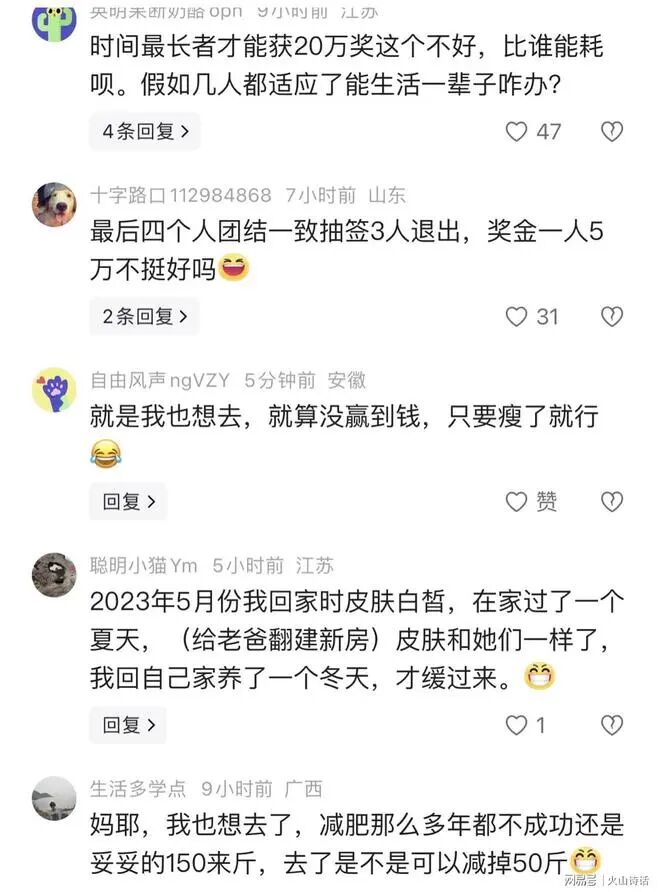The width and height of the screenshot is (660, 892).
Task: Open 十字路口112984868's profile avatar
Action: pyautogui.click(x=54, y=204)
